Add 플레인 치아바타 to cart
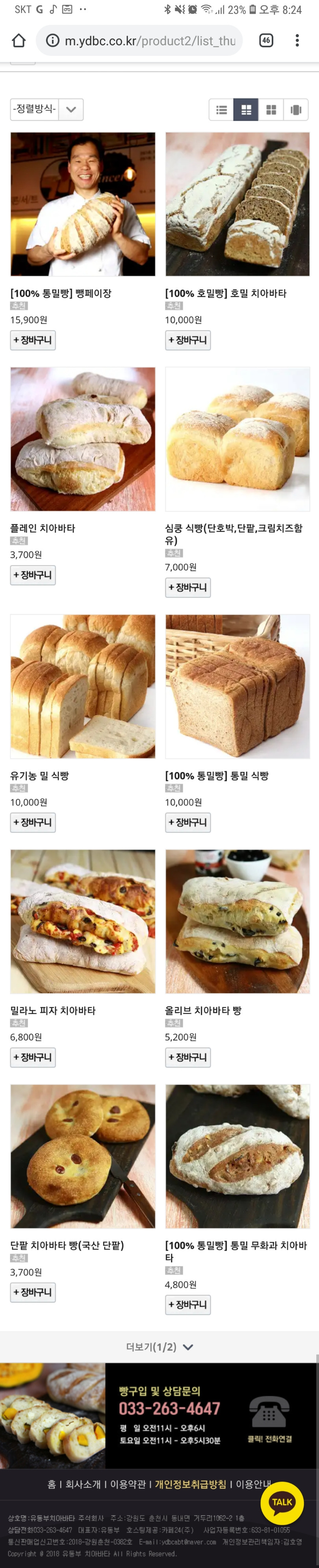This screenshot has height=1568, width=319. [x=33, y=575]
